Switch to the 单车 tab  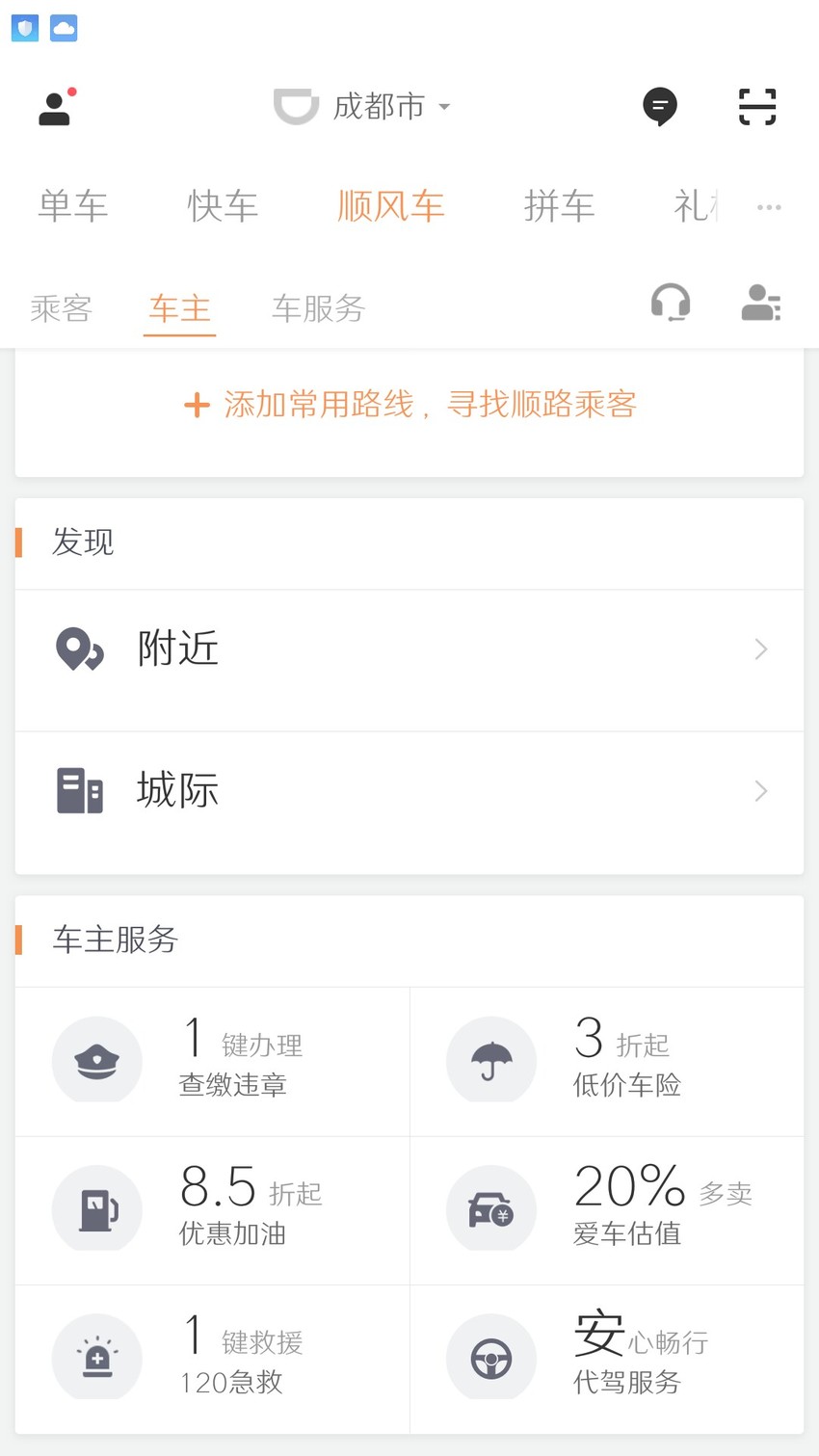point(73,206)
